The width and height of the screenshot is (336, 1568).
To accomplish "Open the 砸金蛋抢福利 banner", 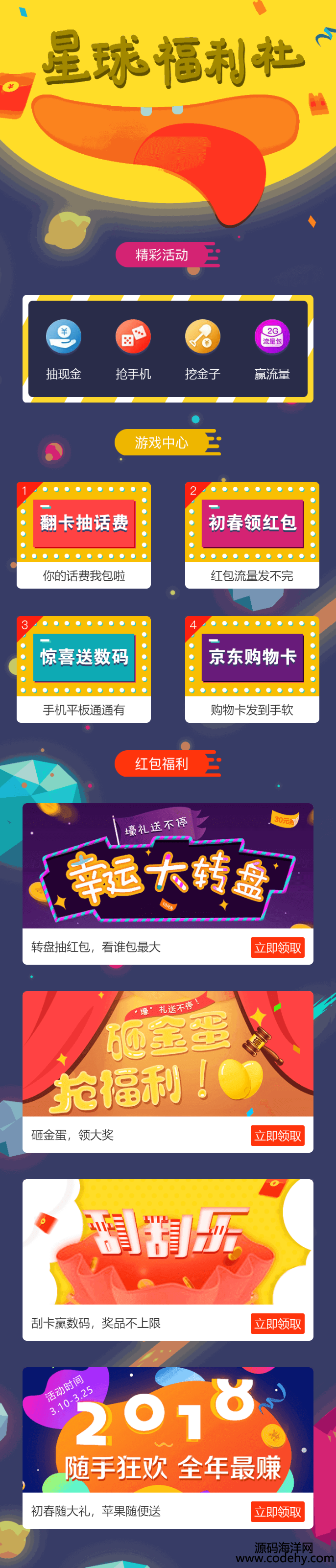I will tap(168, 1054).
